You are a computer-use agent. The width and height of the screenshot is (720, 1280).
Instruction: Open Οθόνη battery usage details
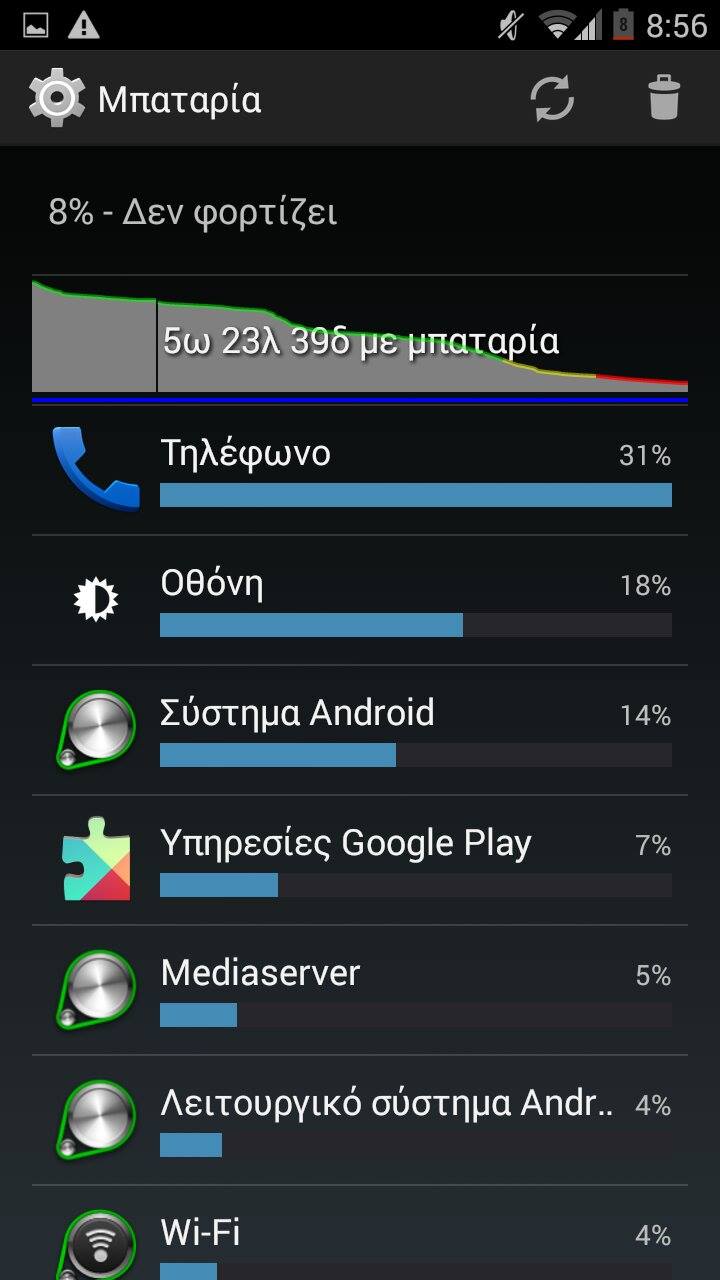[x=360, y=600]
